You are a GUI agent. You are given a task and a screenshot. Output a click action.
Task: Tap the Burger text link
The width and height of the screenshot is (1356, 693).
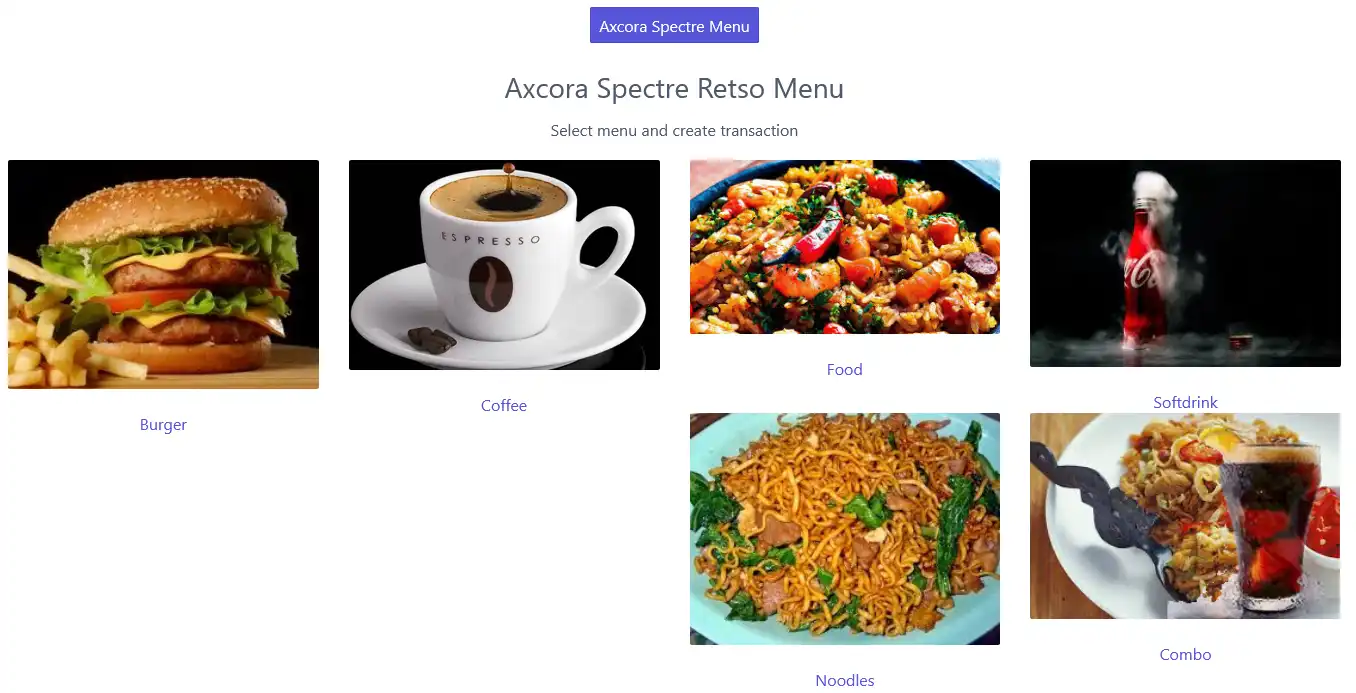163,424
